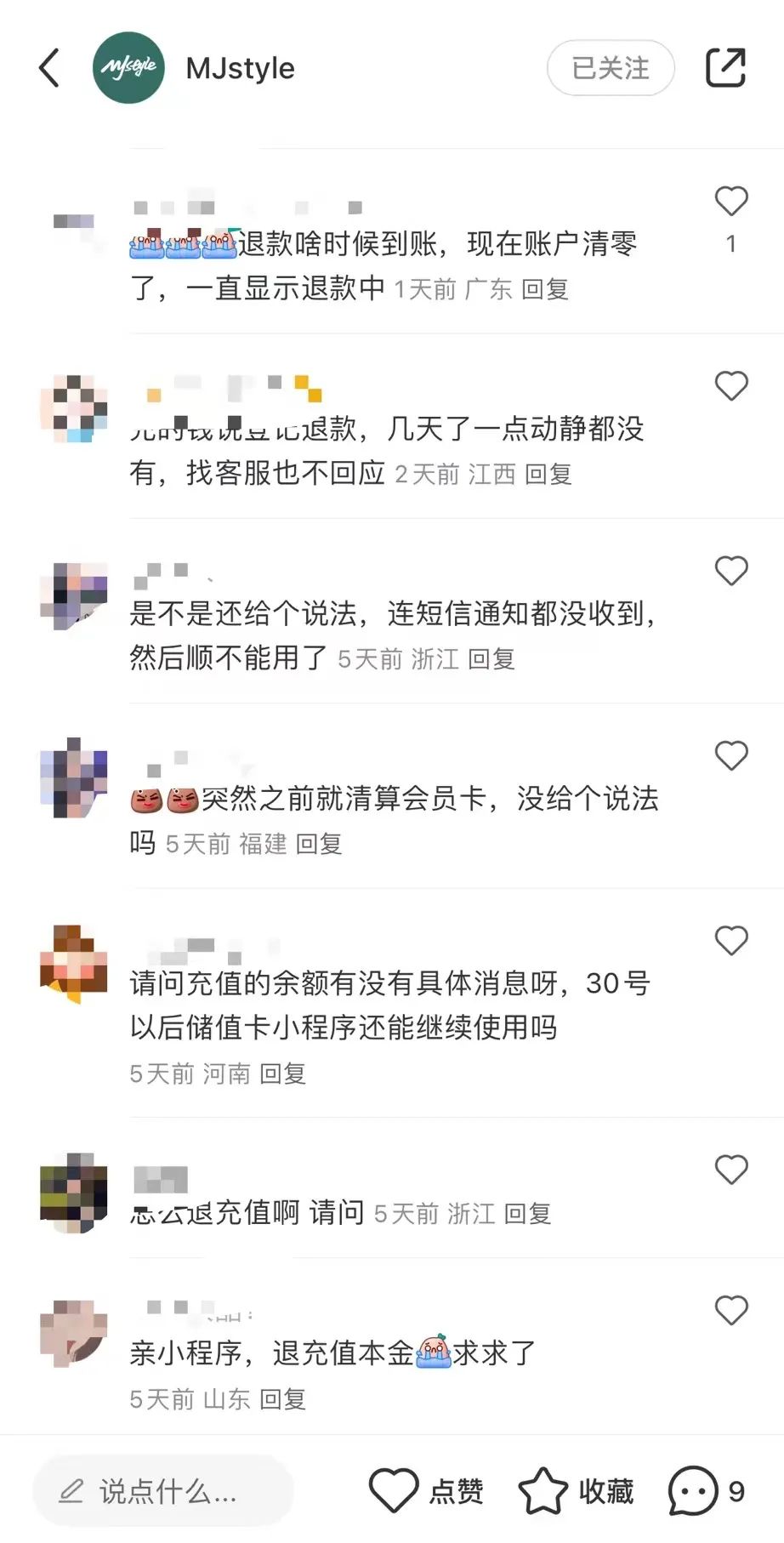The height and width of the screenshot is (1543, 784).
Task: Like the comment 怎么退充值啊 请问
Action: coord(730,1170)
